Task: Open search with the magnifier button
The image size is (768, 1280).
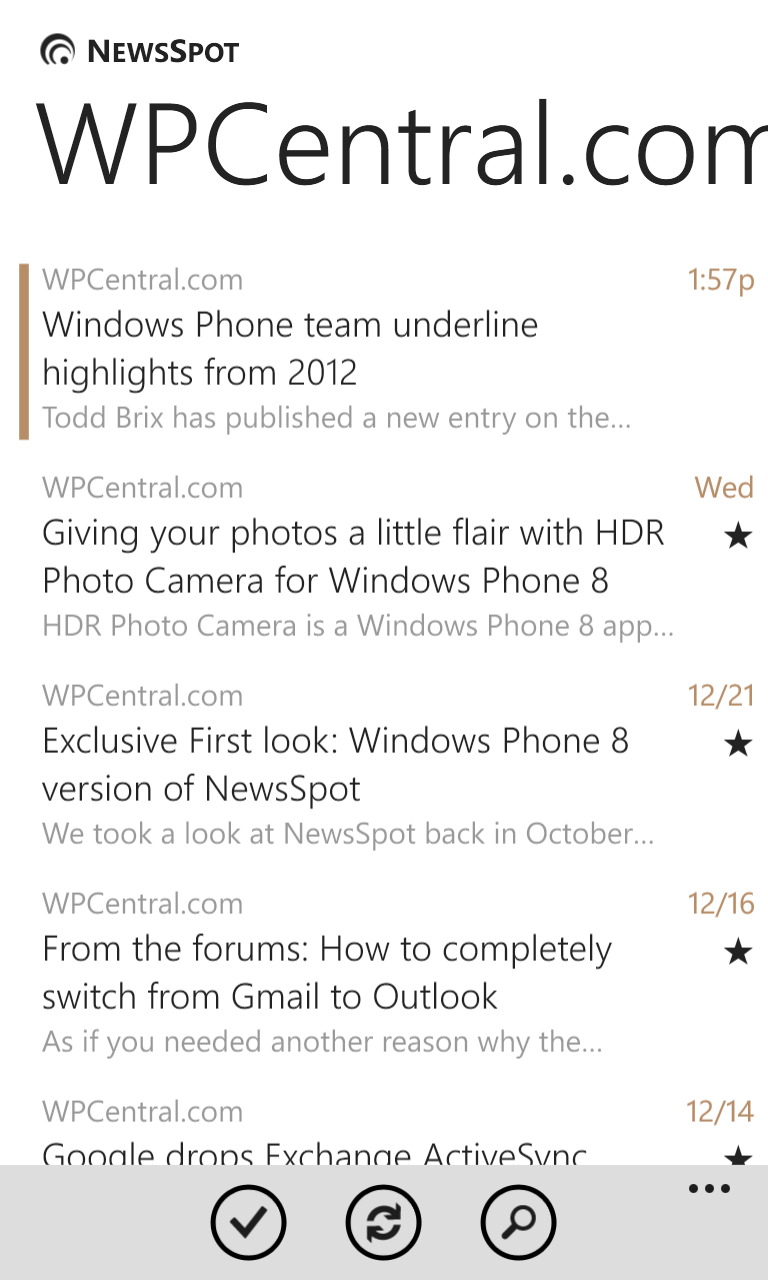Action: tap(518, 1222)
